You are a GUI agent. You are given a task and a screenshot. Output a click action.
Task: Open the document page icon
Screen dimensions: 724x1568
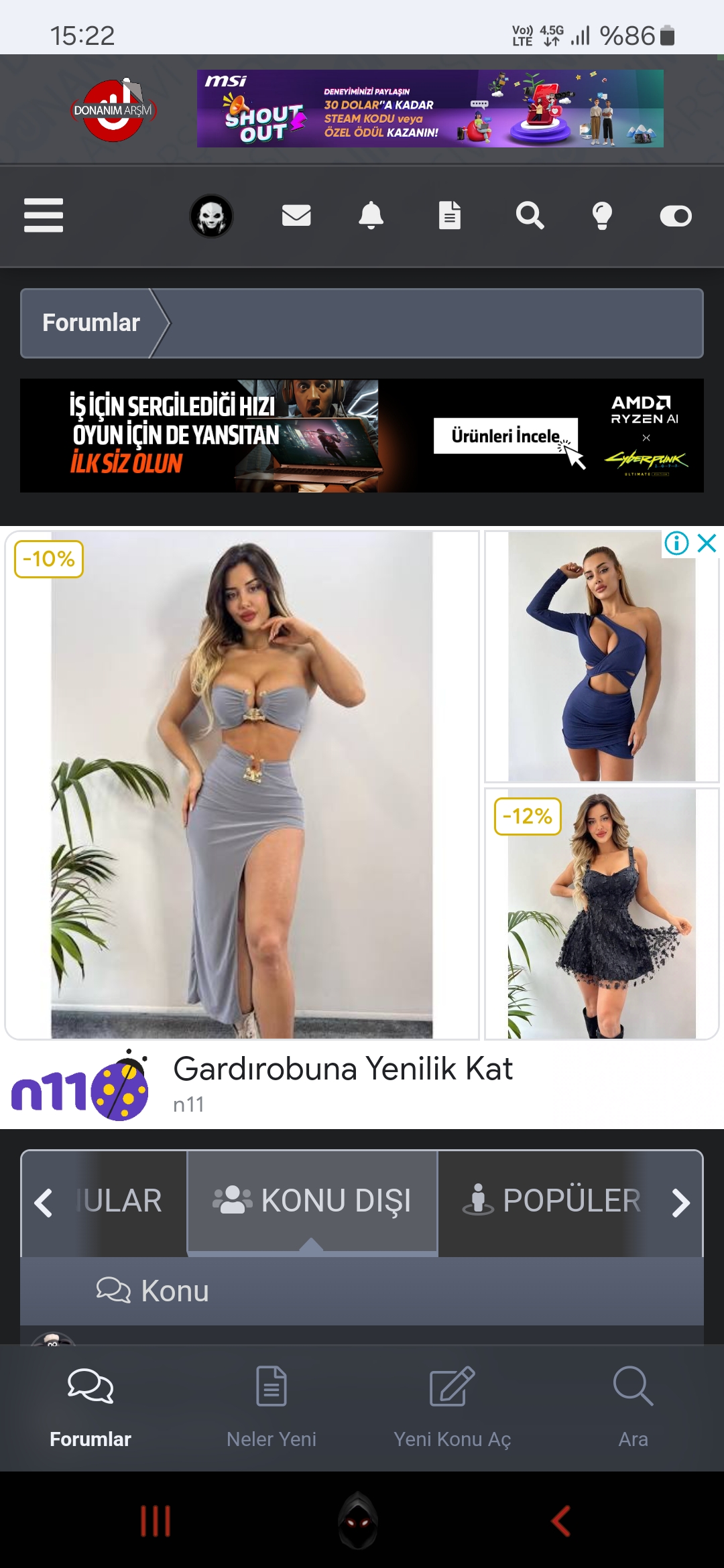pyautogui.click(x=449, y=216)
